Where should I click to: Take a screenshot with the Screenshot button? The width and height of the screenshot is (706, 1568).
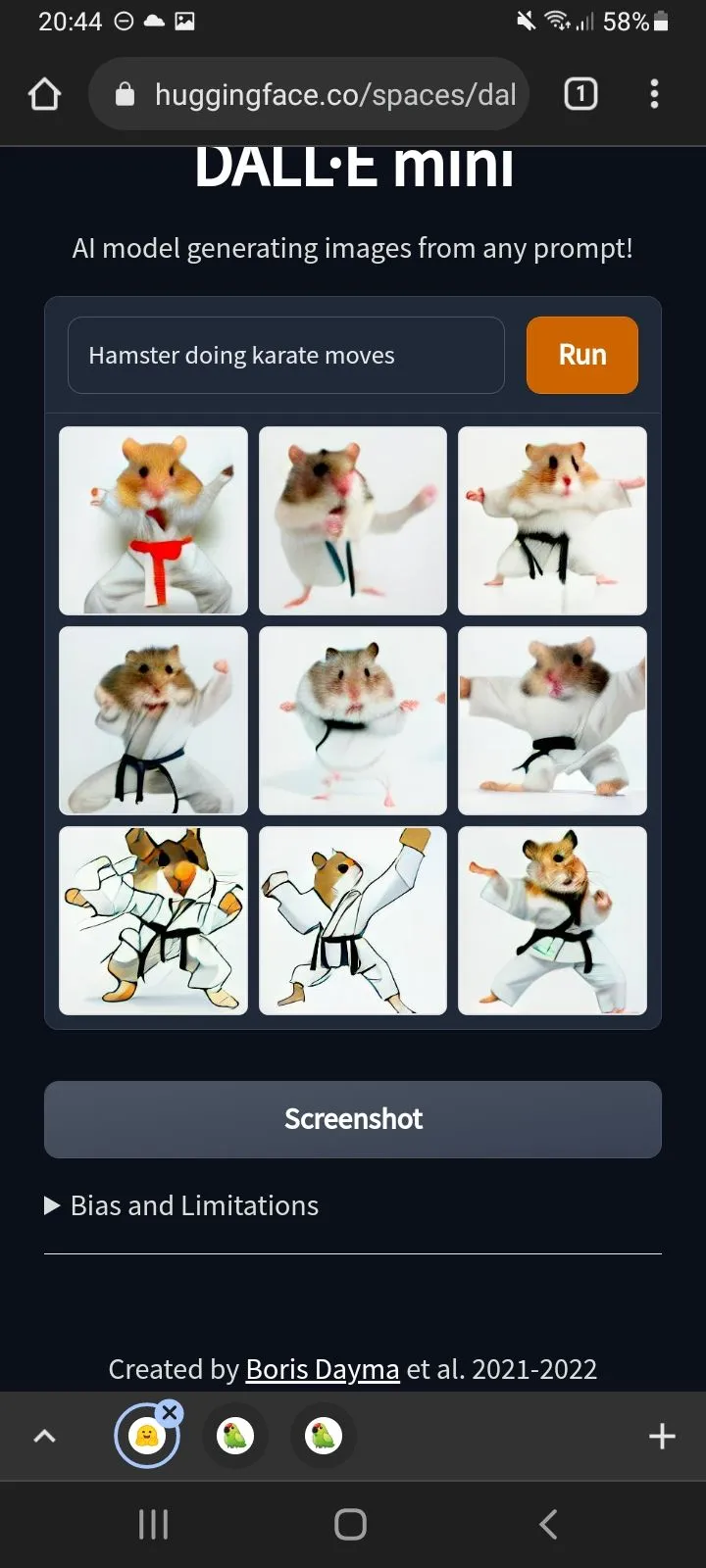(x=353, y=1119)
